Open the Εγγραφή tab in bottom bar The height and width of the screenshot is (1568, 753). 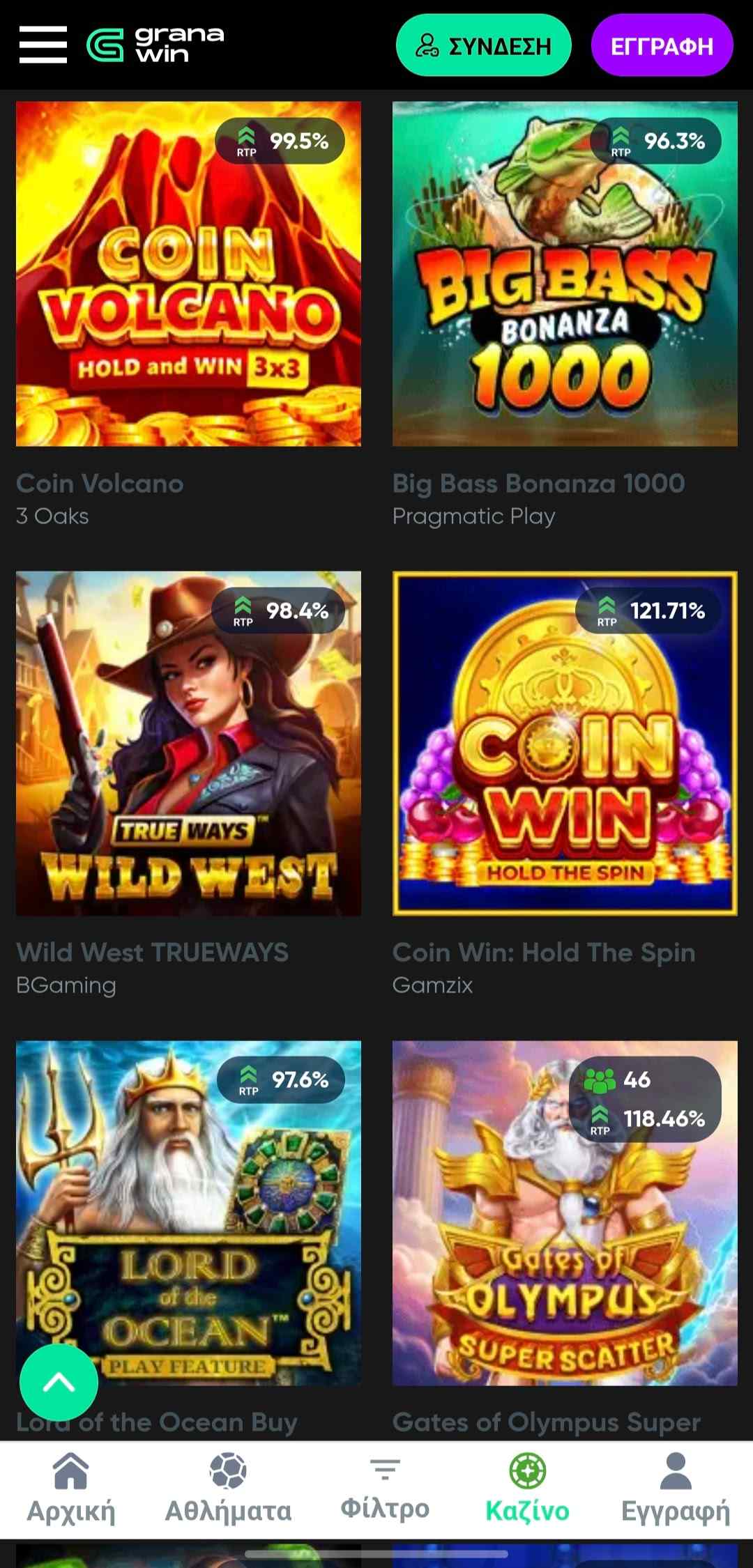[675, 1489]
